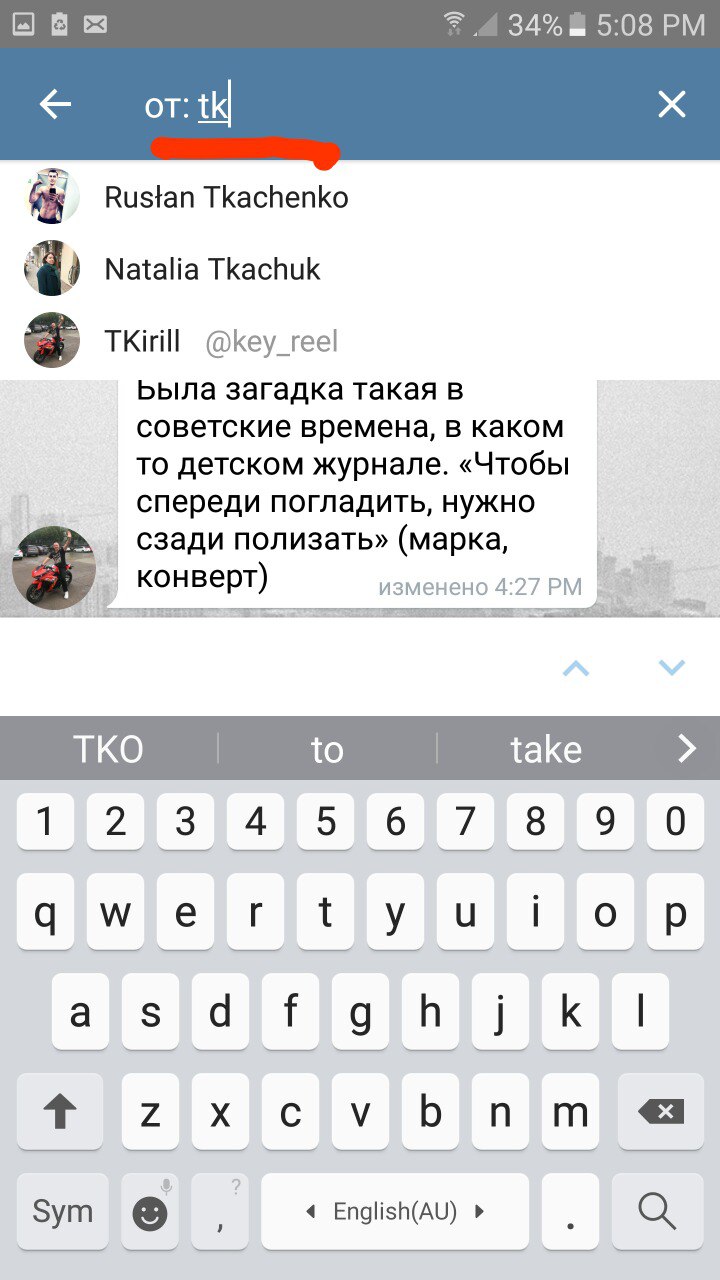
Task: Go back from the search screen
Action: [x=55, y=104]
